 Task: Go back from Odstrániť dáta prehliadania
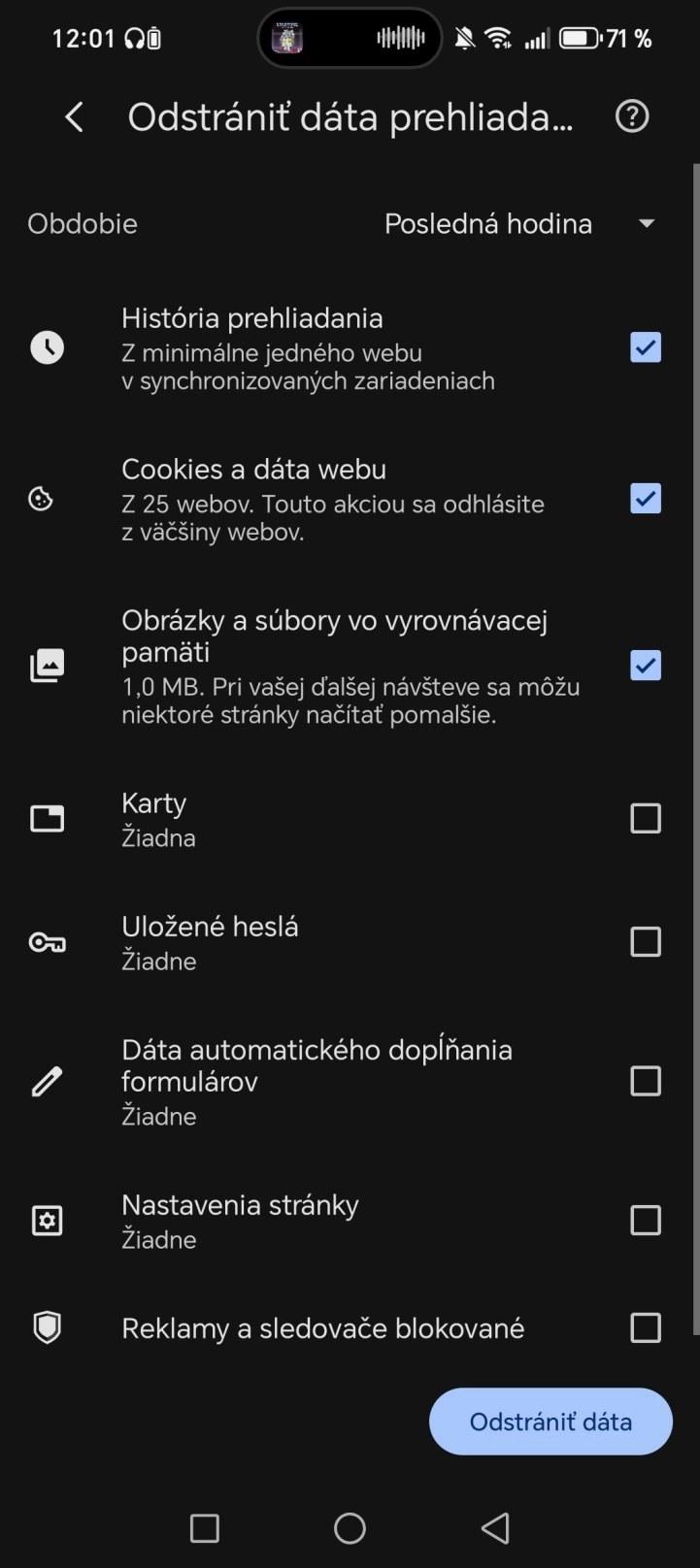tap(74, 117)
